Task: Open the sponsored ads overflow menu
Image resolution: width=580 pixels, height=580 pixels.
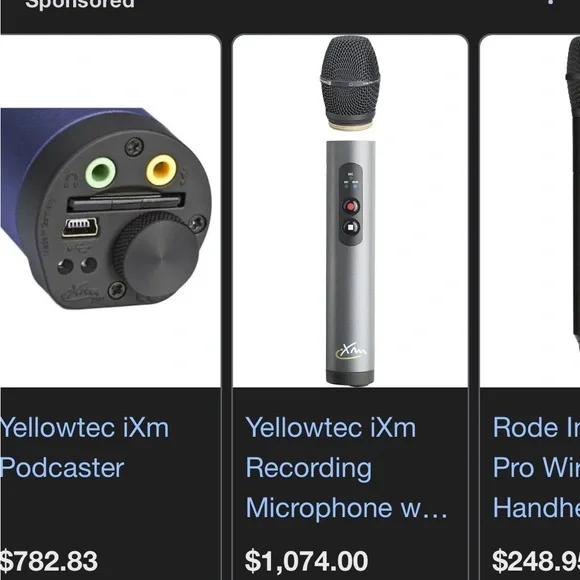Action: pos(551,3)
